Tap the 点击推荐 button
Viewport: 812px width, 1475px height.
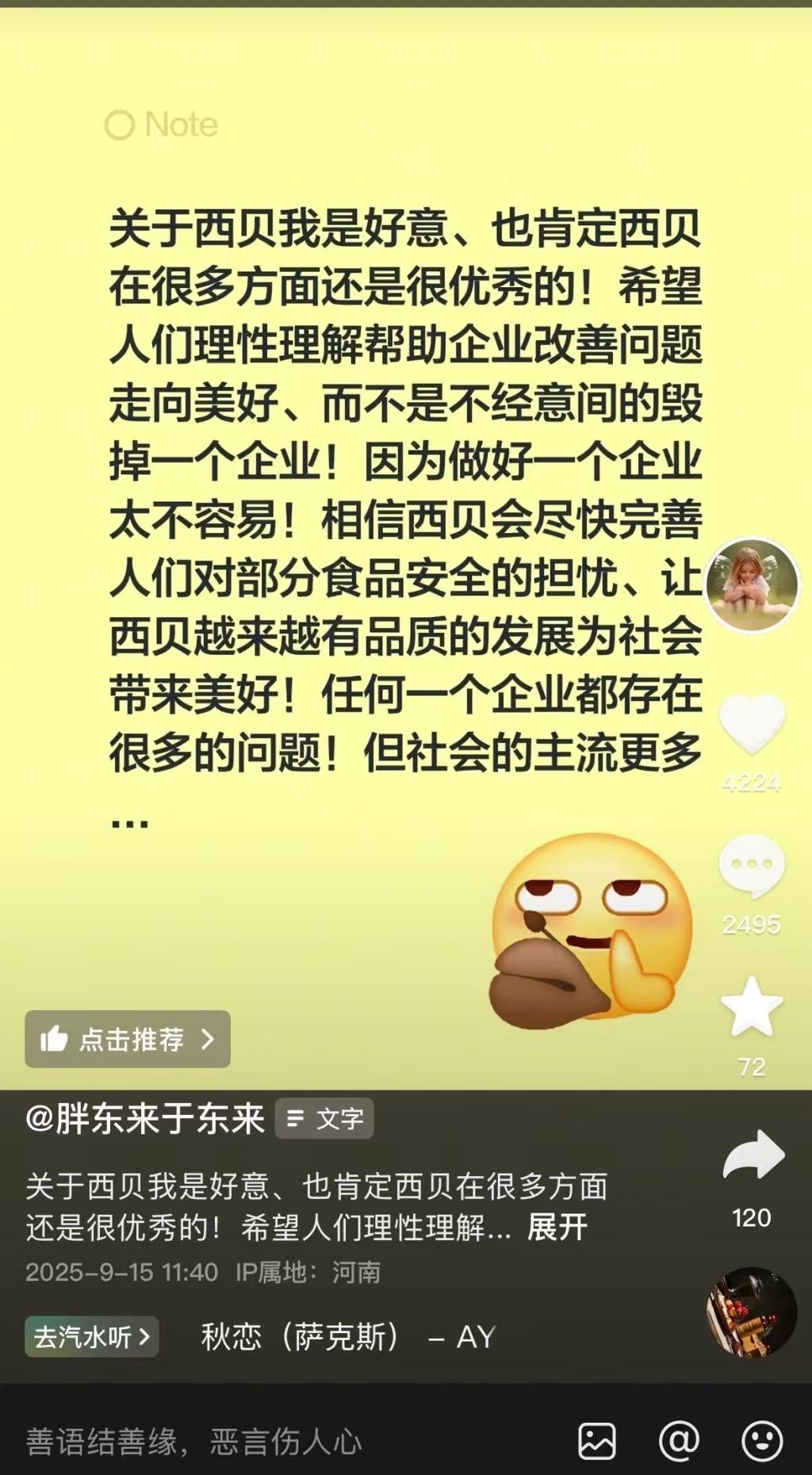(x=128, y=1039)
